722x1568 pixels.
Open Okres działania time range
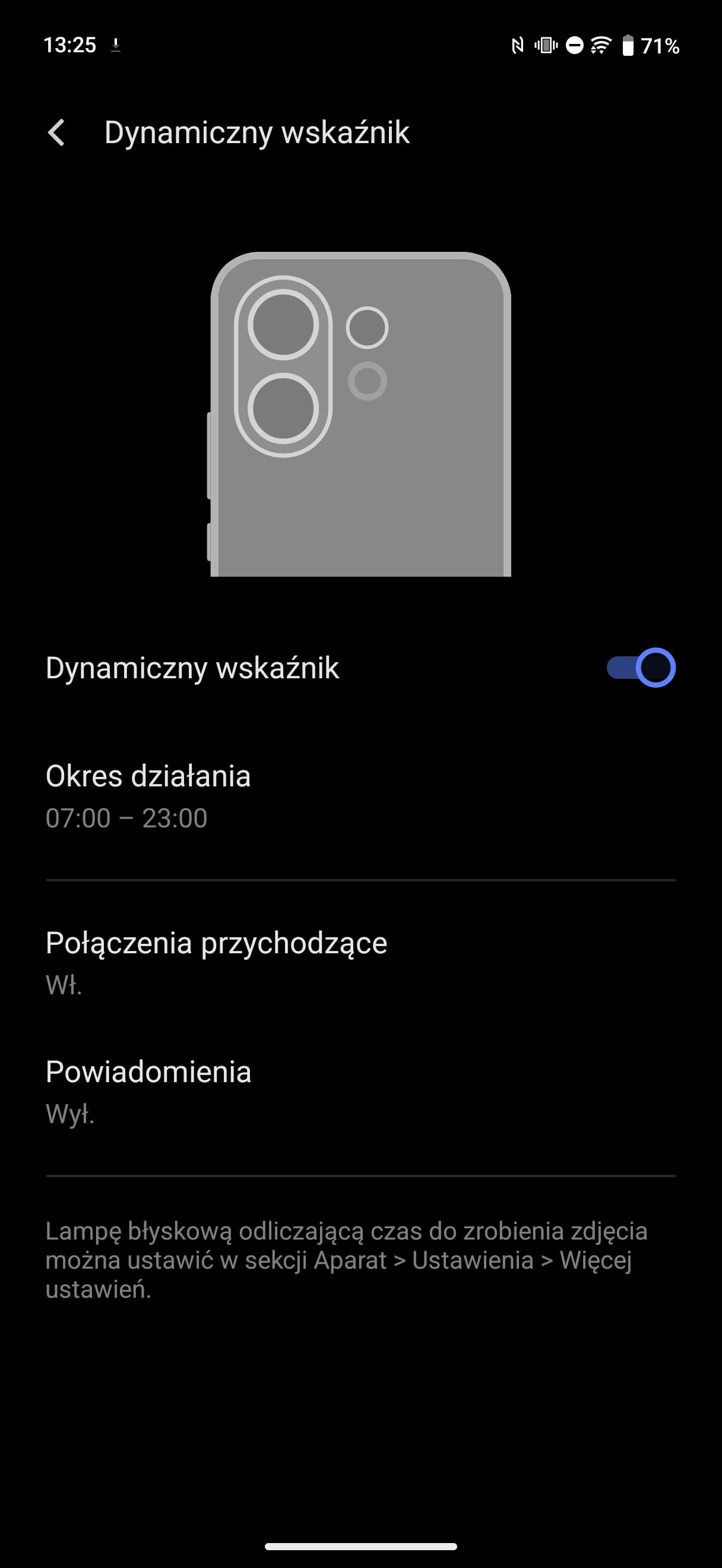[x=360, y=795]
